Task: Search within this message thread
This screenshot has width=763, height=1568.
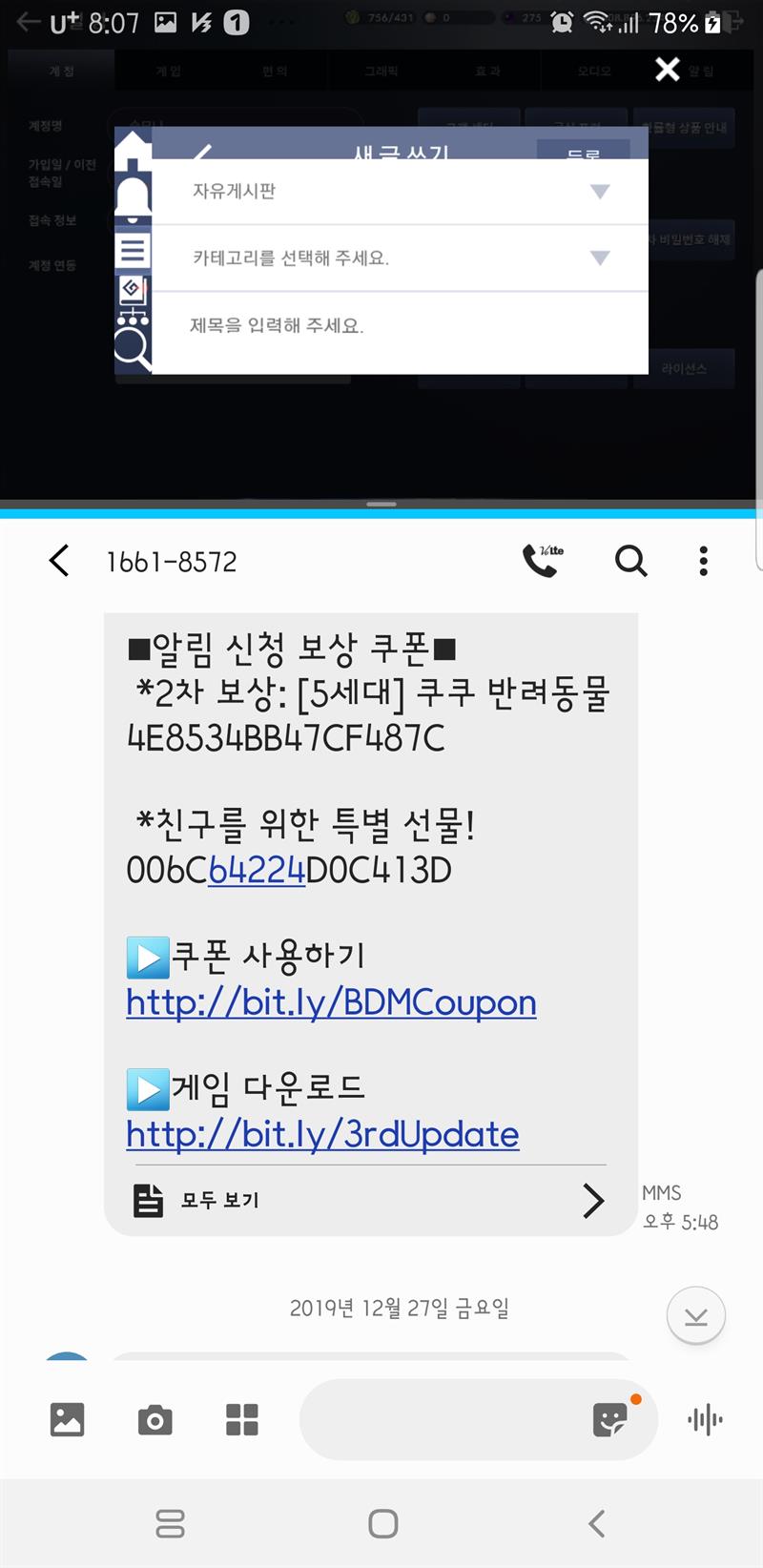Action: (630, 561)
